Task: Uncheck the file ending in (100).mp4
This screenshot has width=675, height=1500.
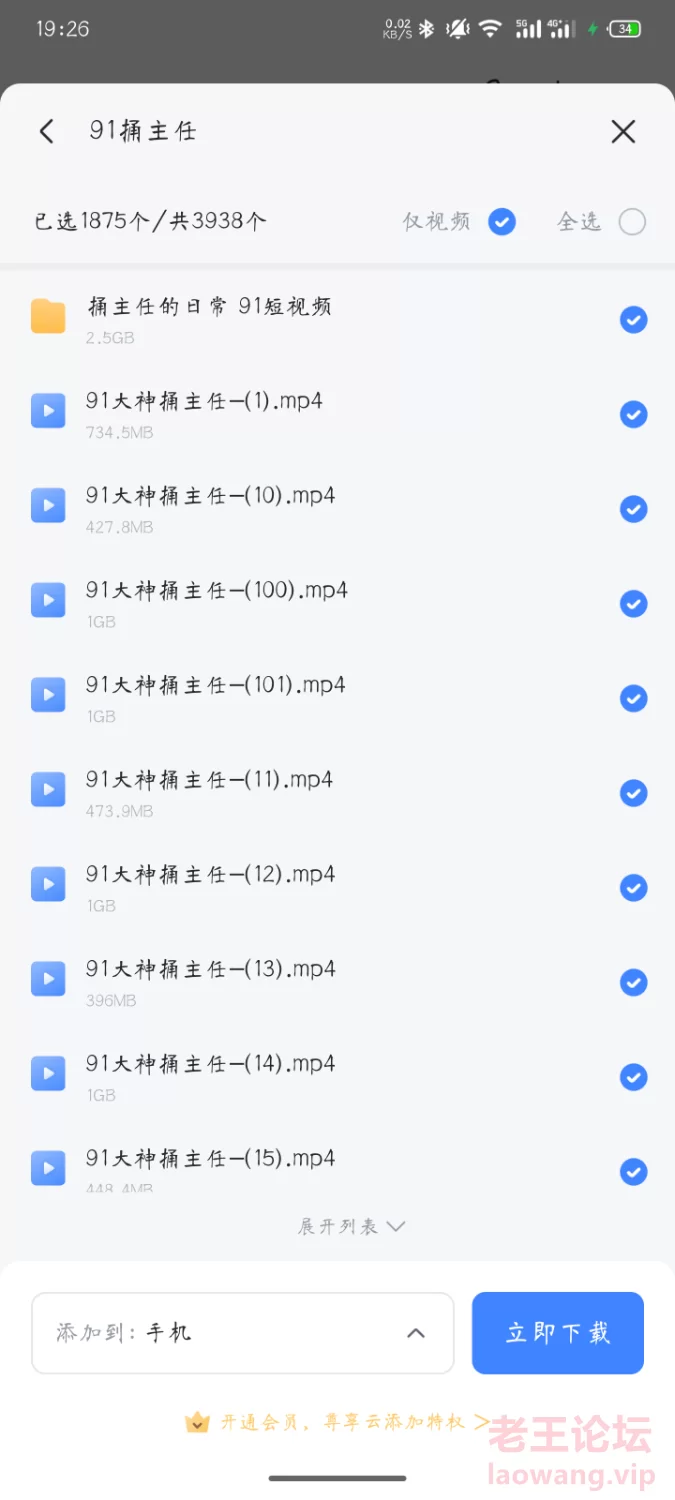Action: pyautogui.click(x=633, y=604)
